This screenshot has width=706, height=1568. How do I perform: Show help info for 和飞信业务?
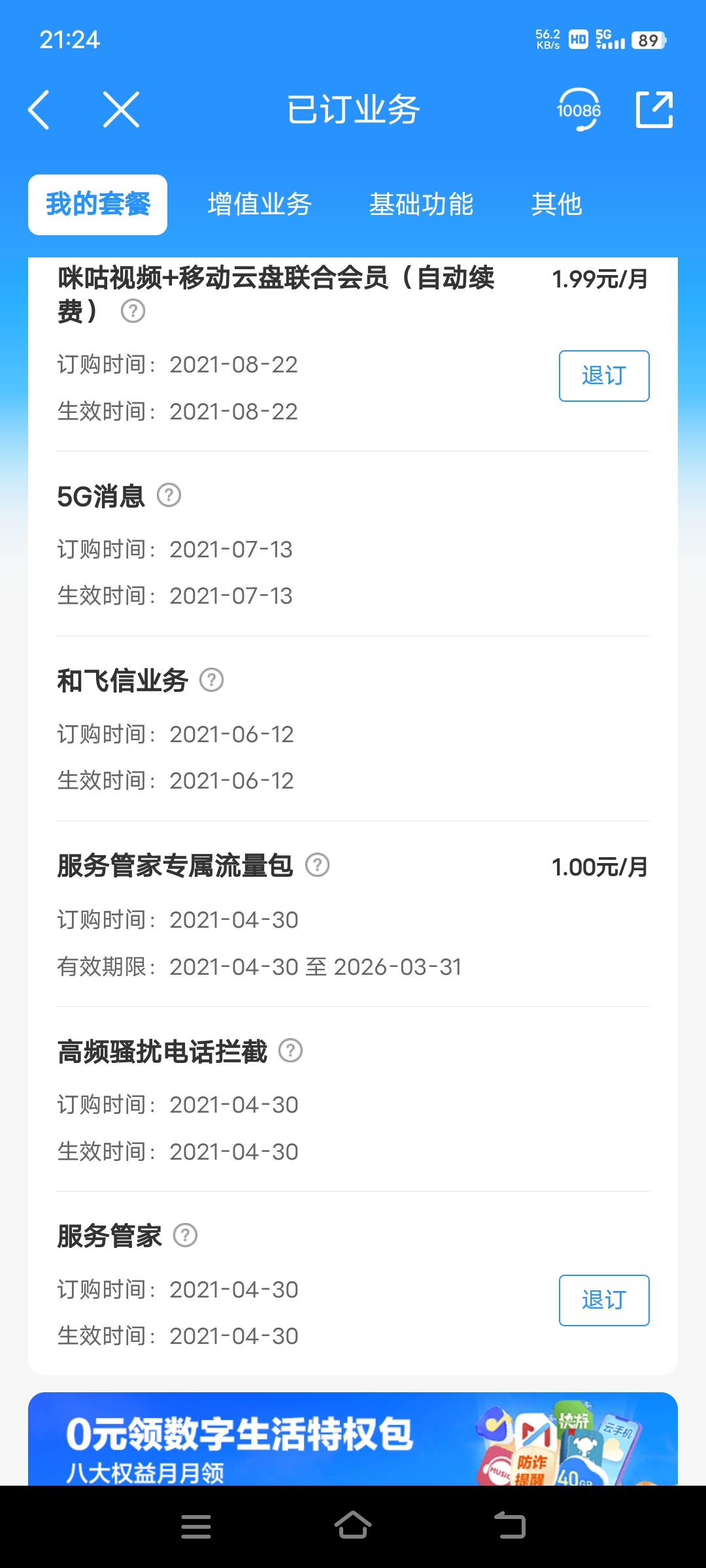click(x=211, y=680)
